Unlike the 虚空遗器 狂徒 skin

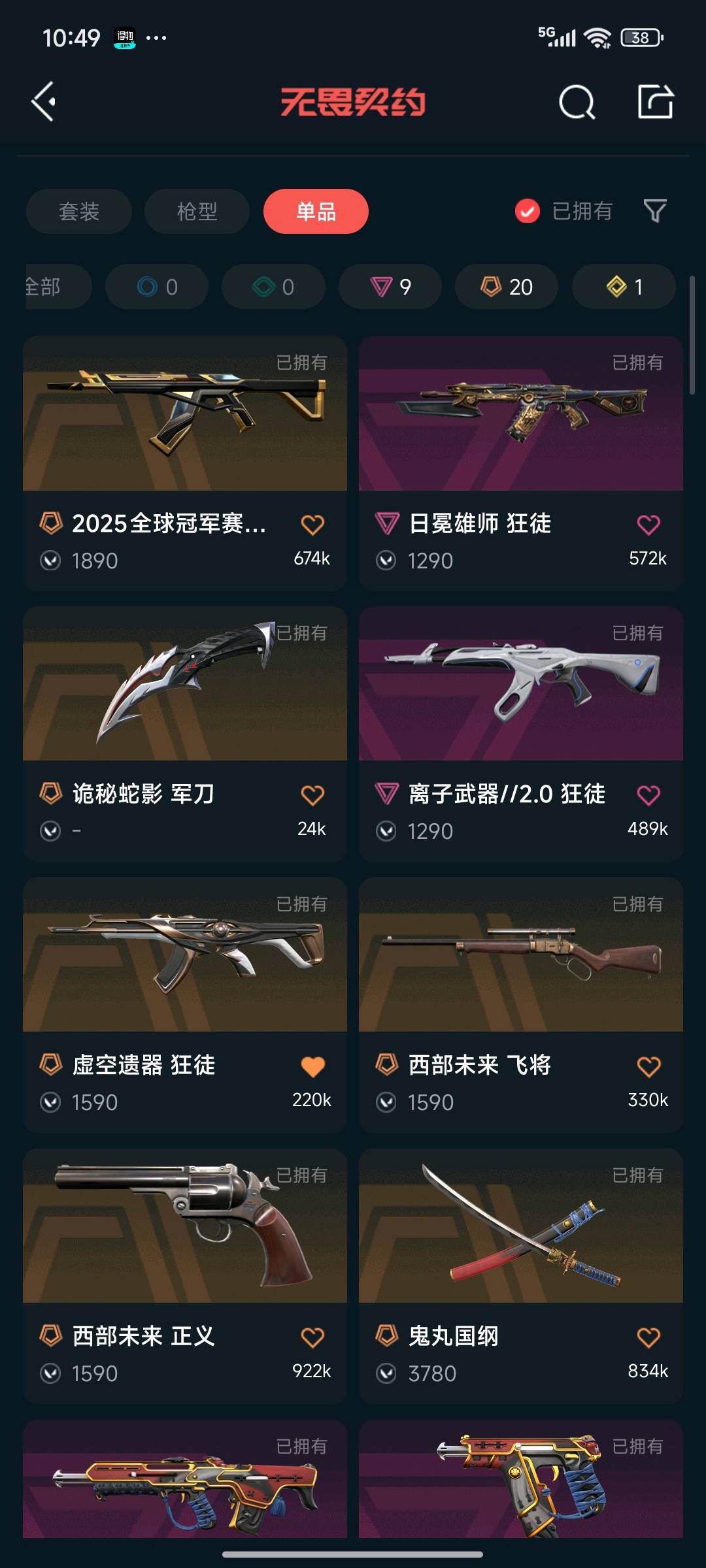point(312,1066)
